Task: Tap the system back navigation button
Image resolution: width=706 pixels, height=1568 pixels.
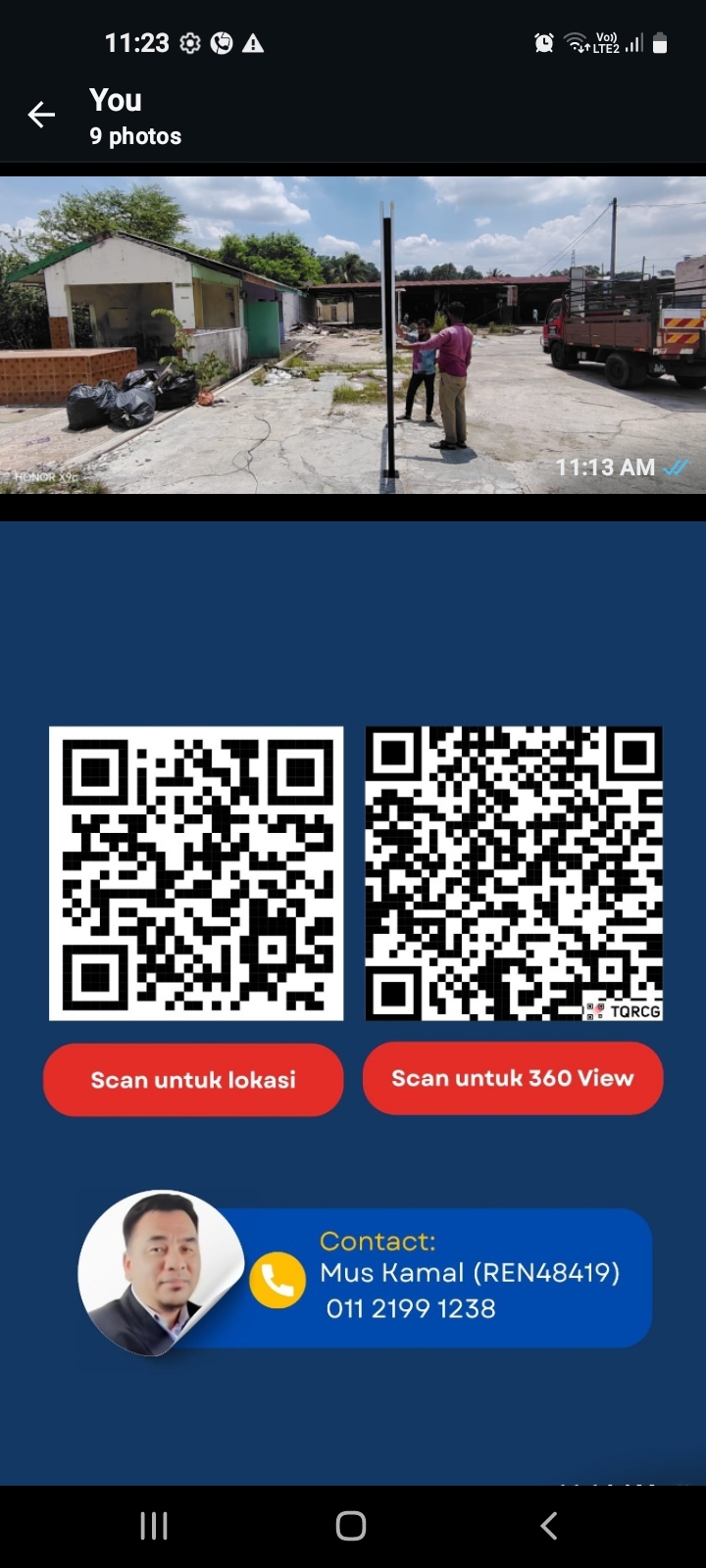Action: pyautogui.click(x=547, y=1525)
